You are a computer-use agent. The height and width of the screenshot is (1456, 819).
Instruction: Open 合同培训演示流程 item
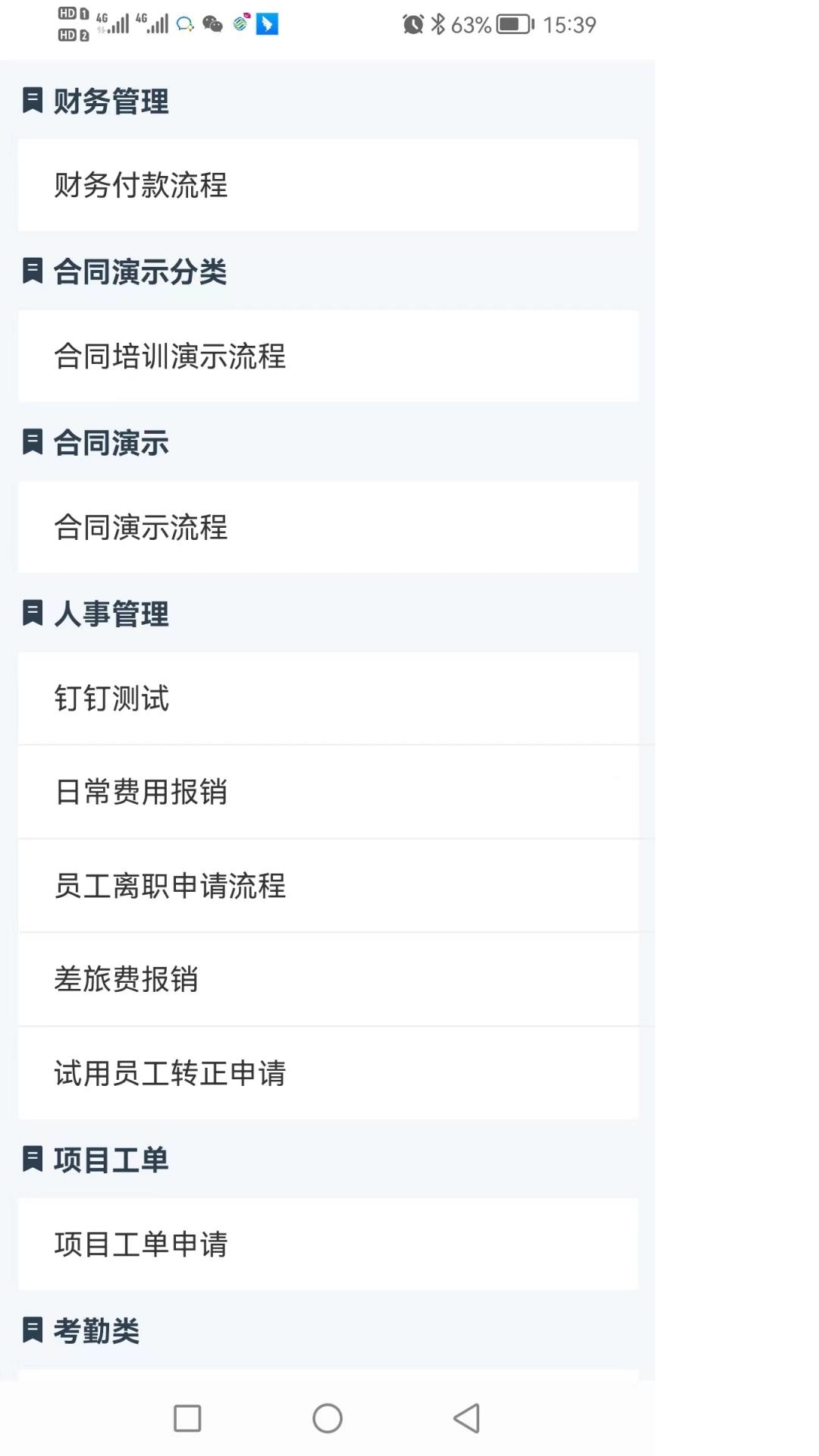[328, 356]
